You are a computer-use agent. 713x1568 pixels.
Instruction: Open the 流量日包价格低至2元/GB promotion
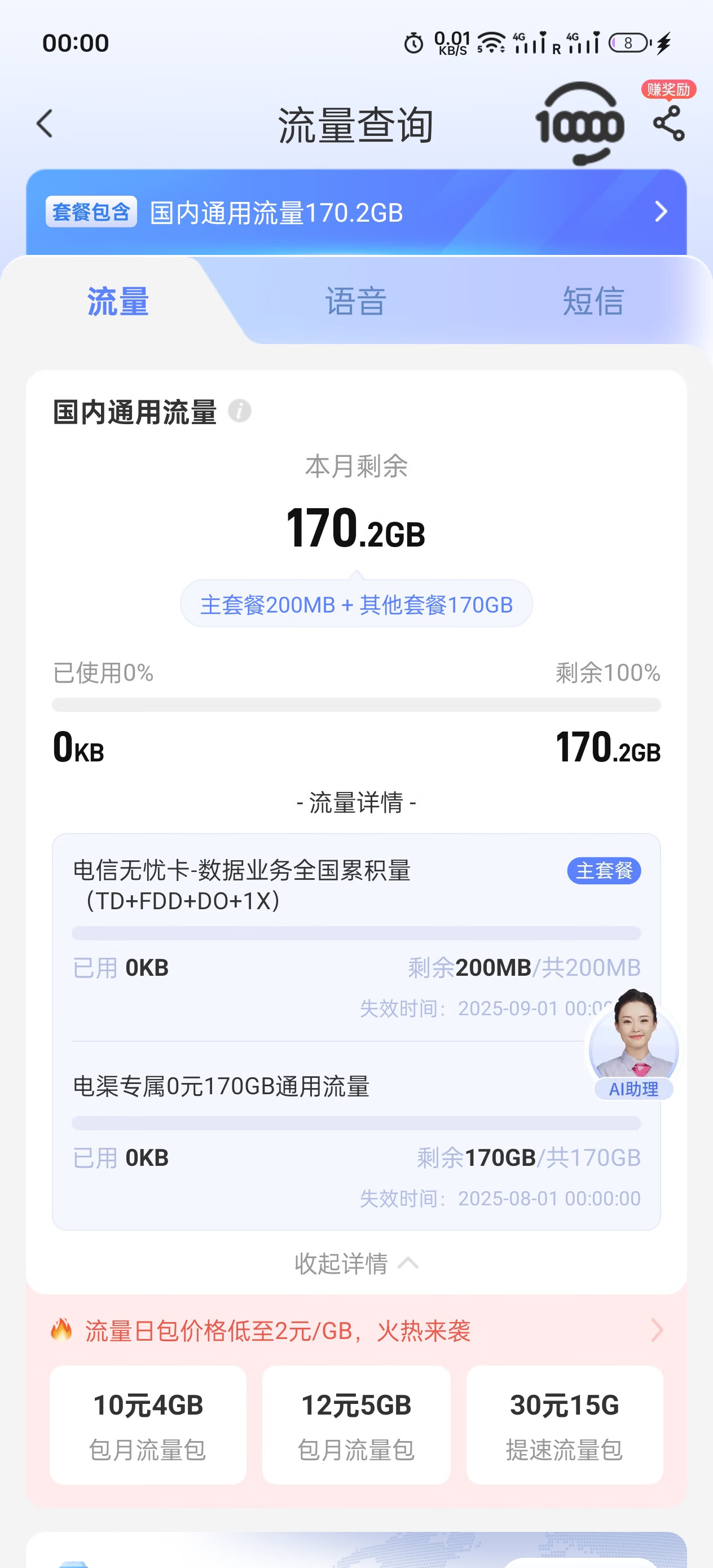(x=356, y=1331)
